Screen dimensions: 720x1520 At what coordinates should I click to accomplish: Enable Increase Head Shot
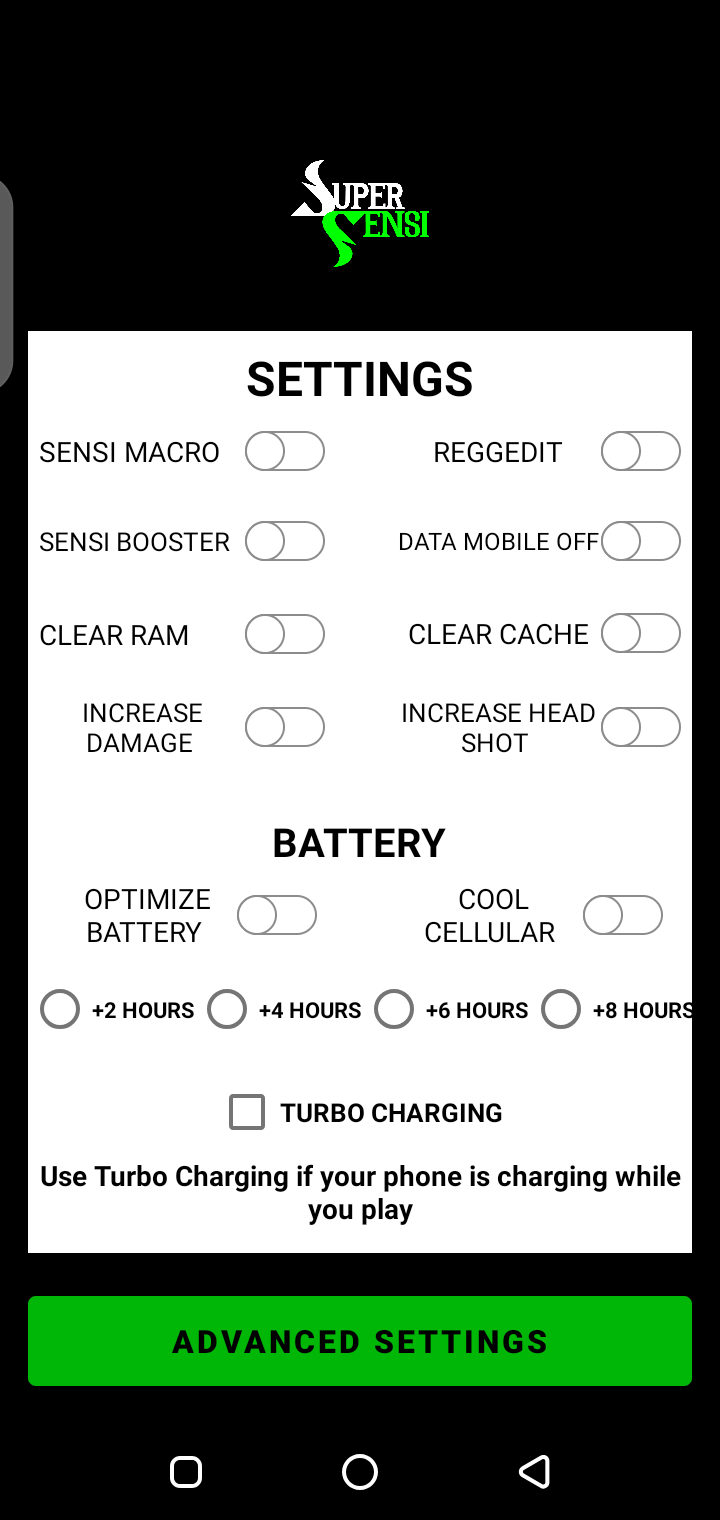640,727
